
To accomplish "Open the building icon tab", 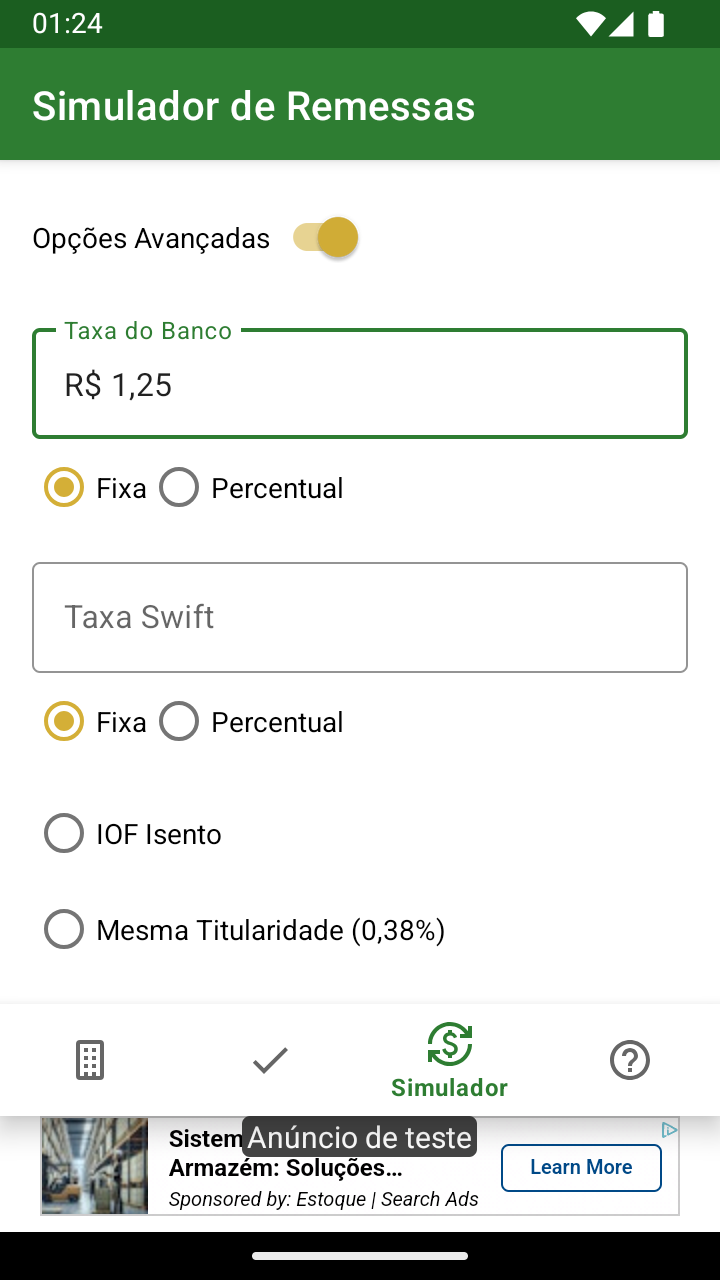I will click(x=90, y=1060).
